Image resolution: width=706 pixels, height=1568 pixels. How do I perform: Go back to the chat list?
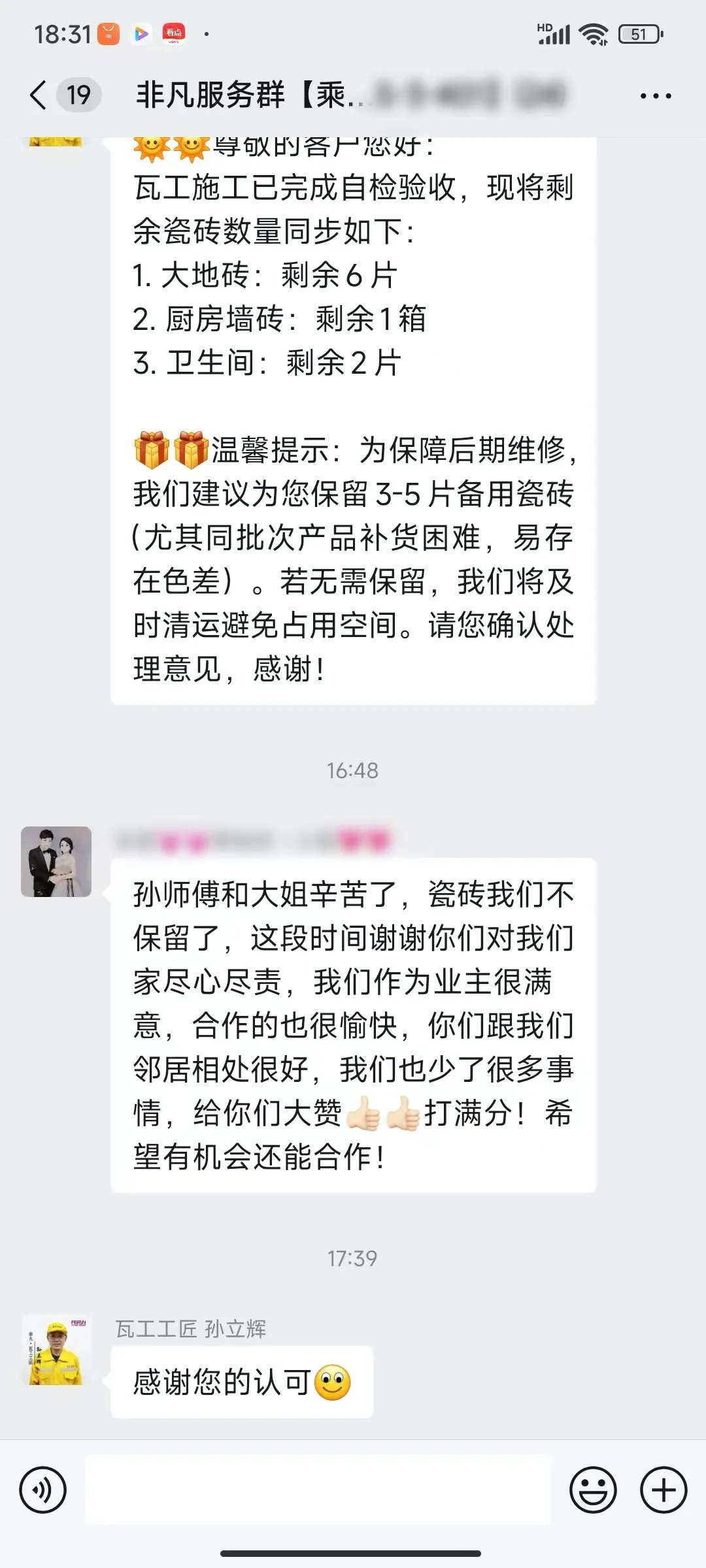[39, 95]
